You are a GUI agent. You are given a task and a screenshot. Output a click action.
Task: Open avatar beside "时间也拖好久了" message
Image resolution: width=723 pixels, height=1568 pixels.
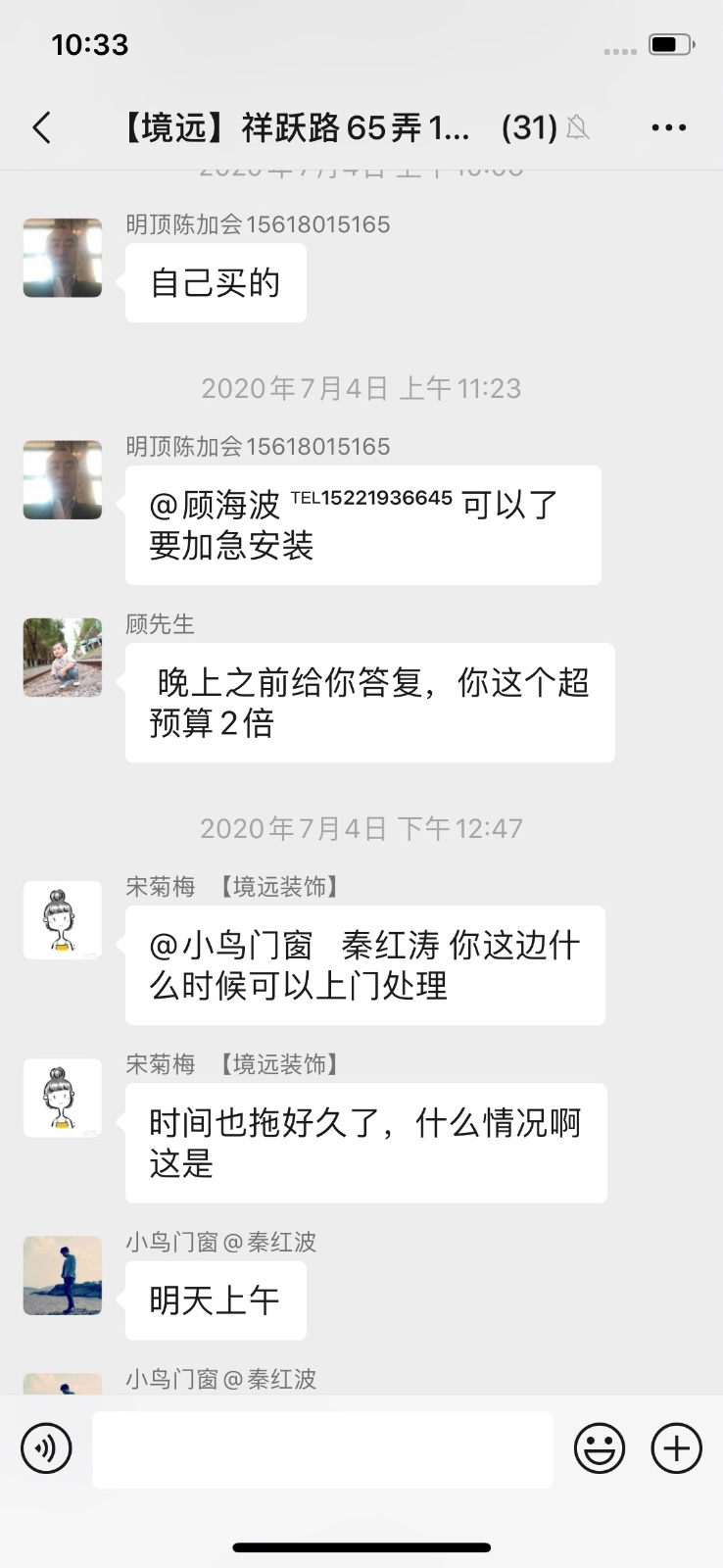(63, 1098)
